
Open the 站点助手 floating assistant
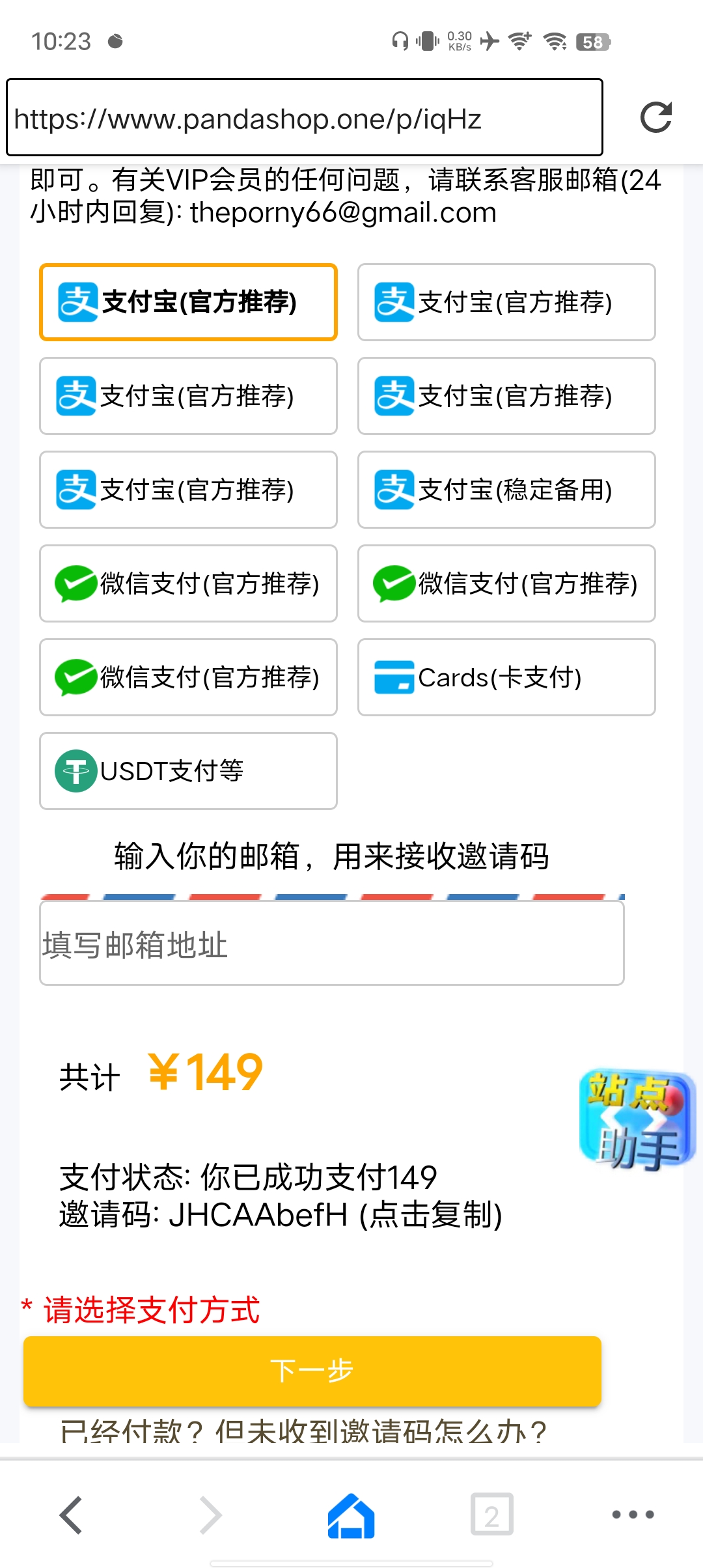coord(637,1119)
